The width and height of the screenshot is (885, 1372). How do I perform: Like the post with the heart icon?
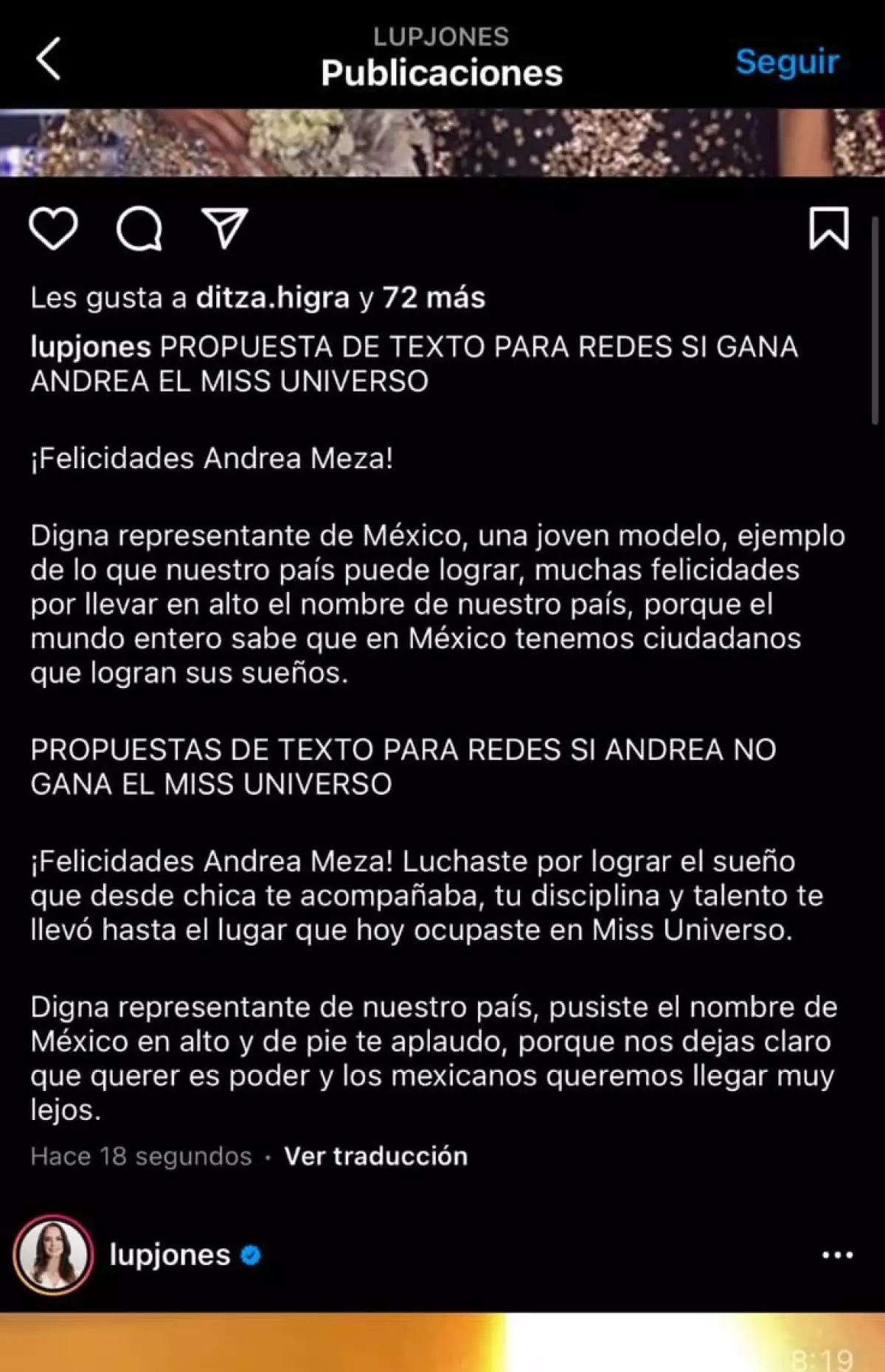[x=52, y=229]
